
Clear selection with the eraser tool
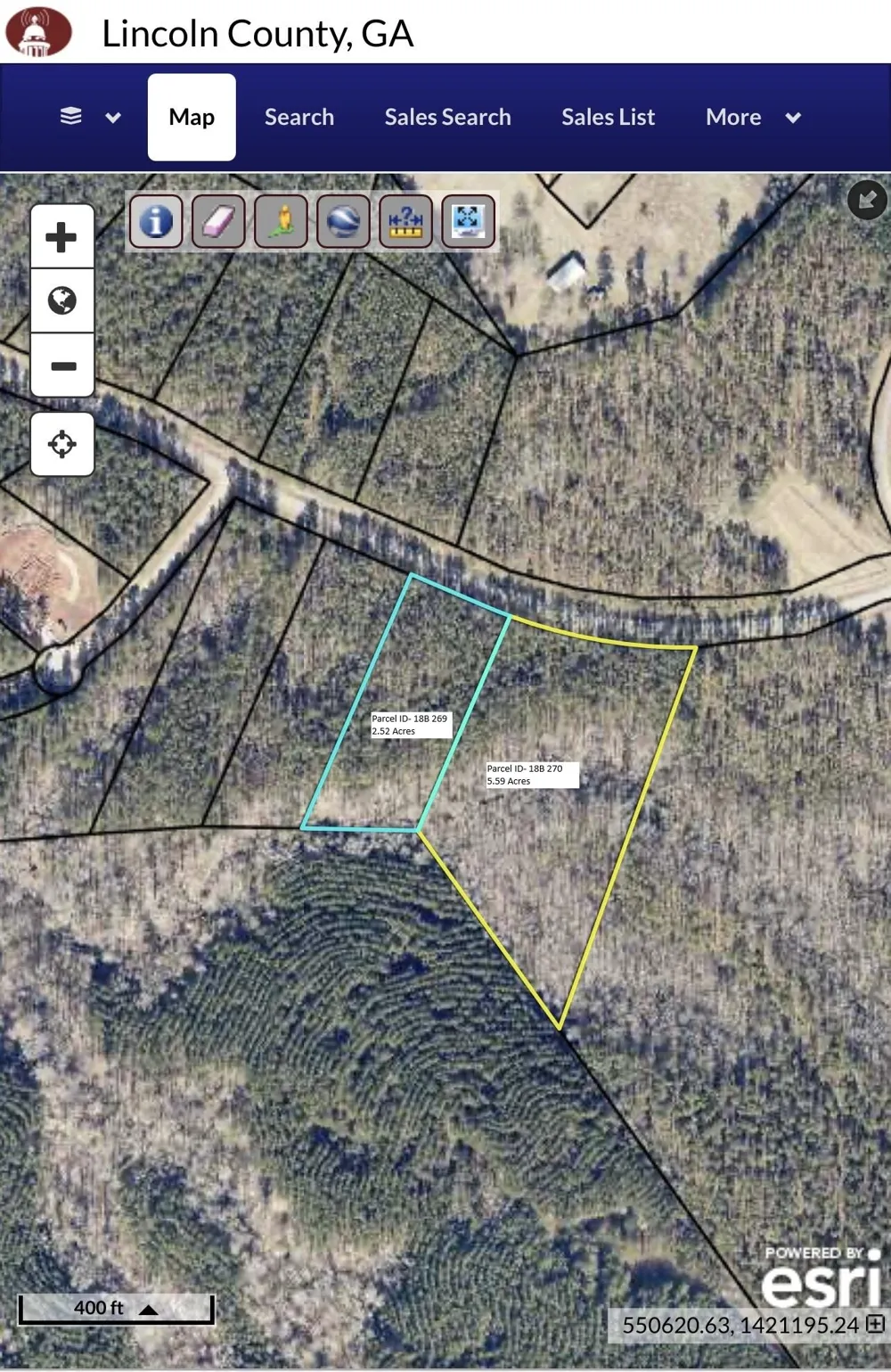click(218, 221)
